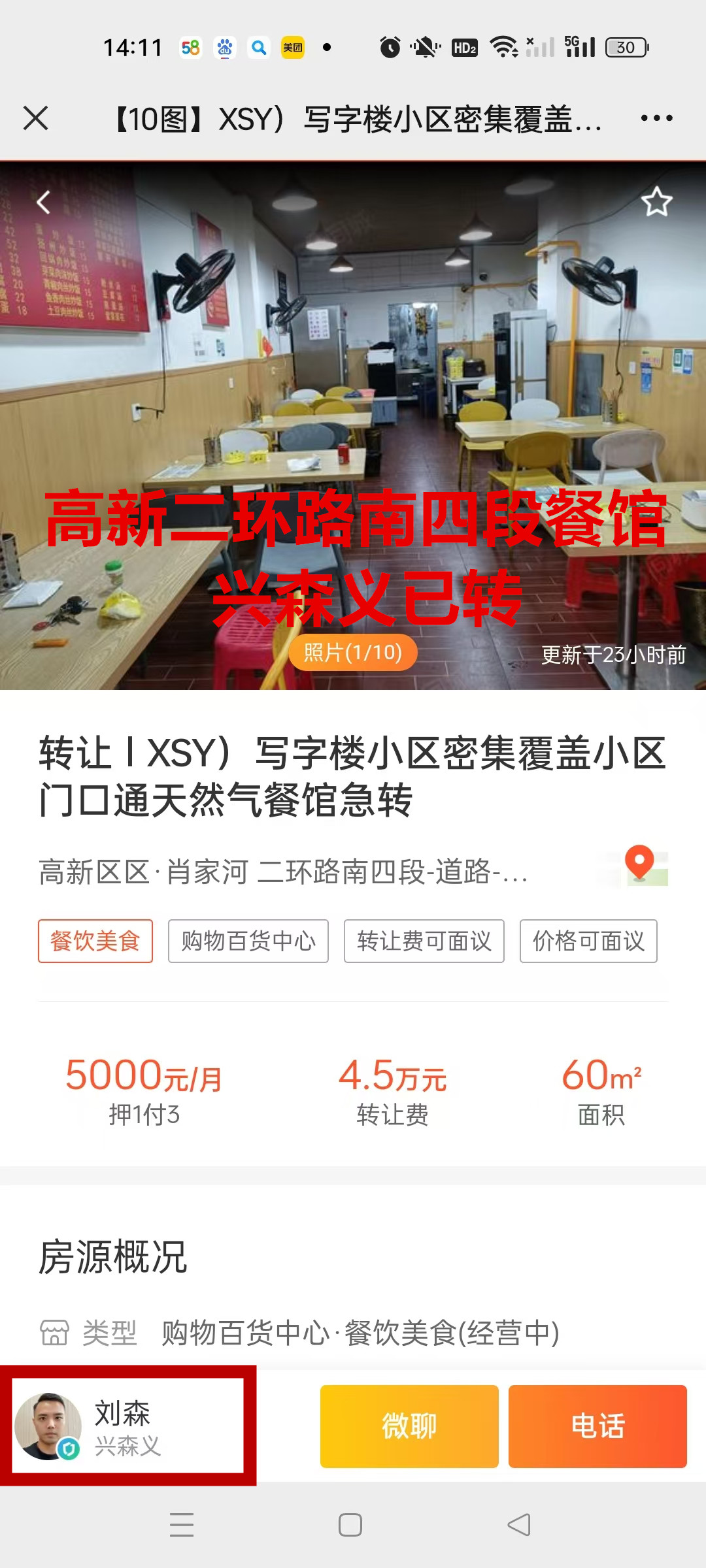Go to the system home screen
This screenshot has width=706, height=1568.
350,1525
